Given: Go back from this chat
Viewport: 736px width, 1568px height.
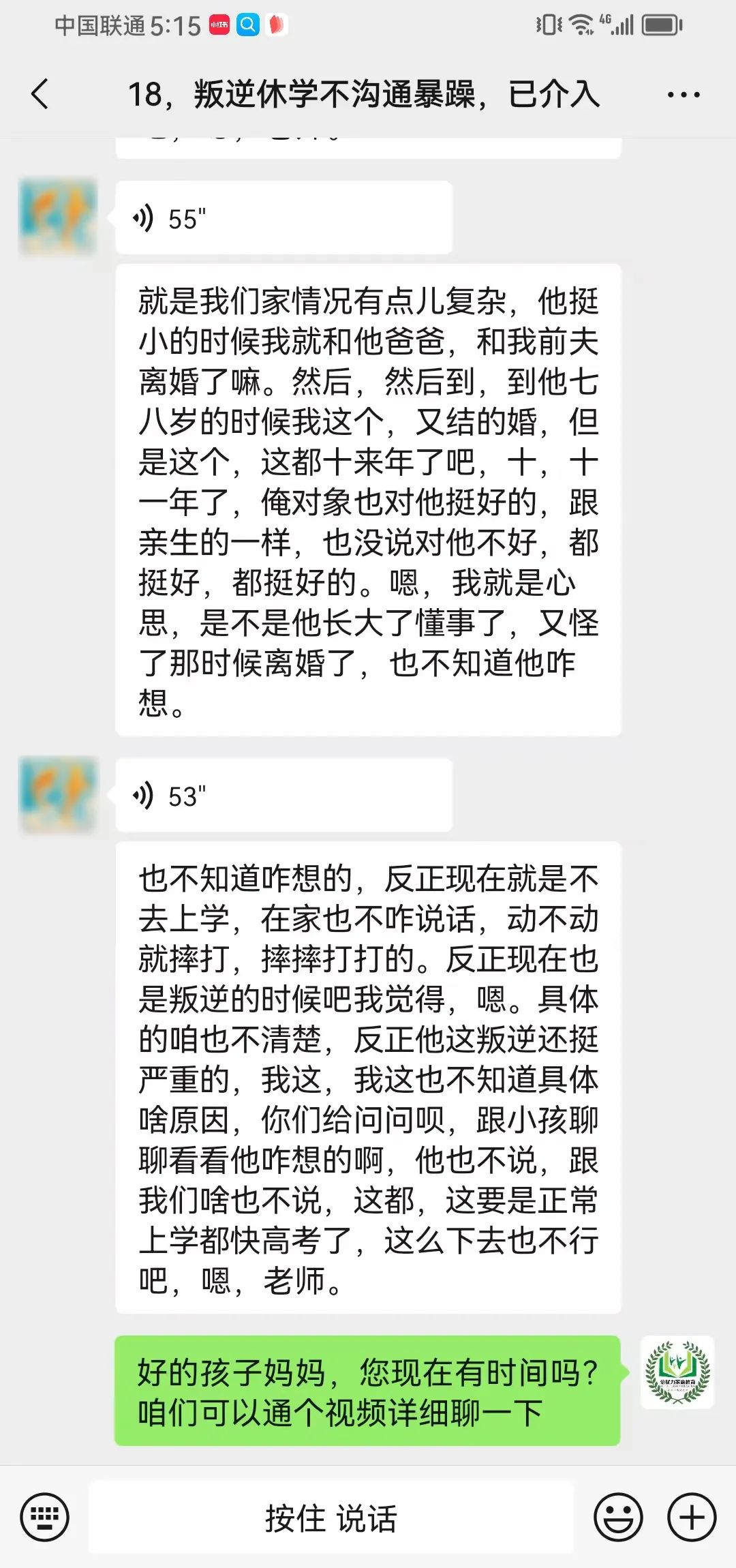Looking at the screenshot, I should pyautogui.click(x=41, y=94).
